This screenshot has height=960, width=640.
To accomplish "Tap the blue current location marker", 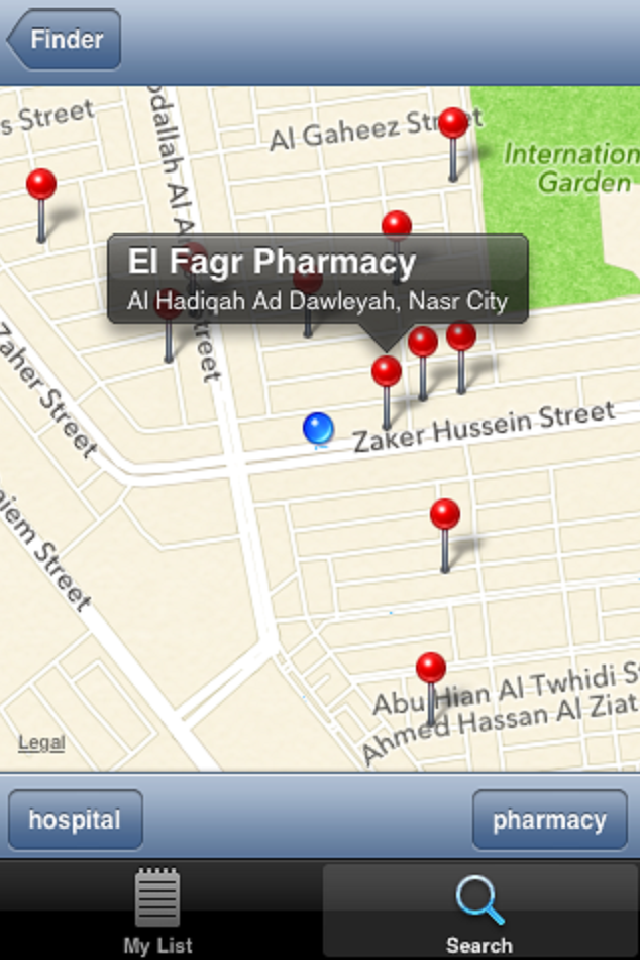I will click(x=318, y=428).
